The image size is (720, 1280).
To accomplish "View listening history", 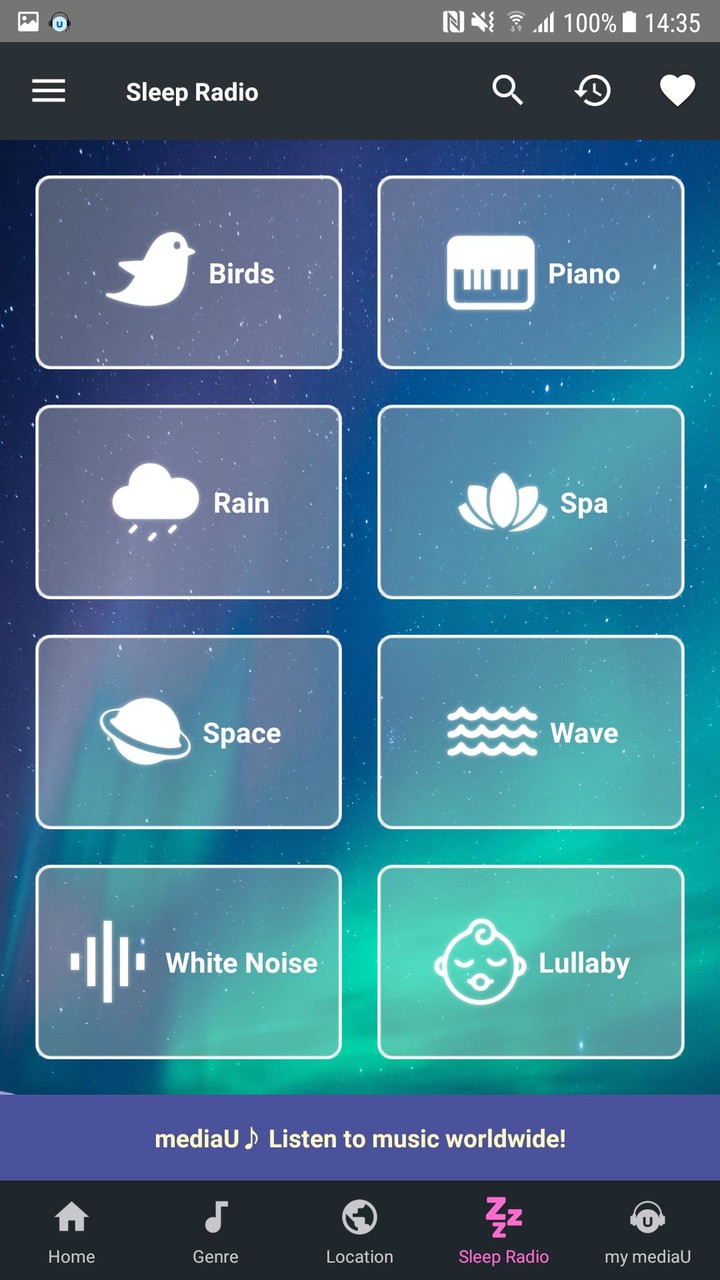I will 592,91.
